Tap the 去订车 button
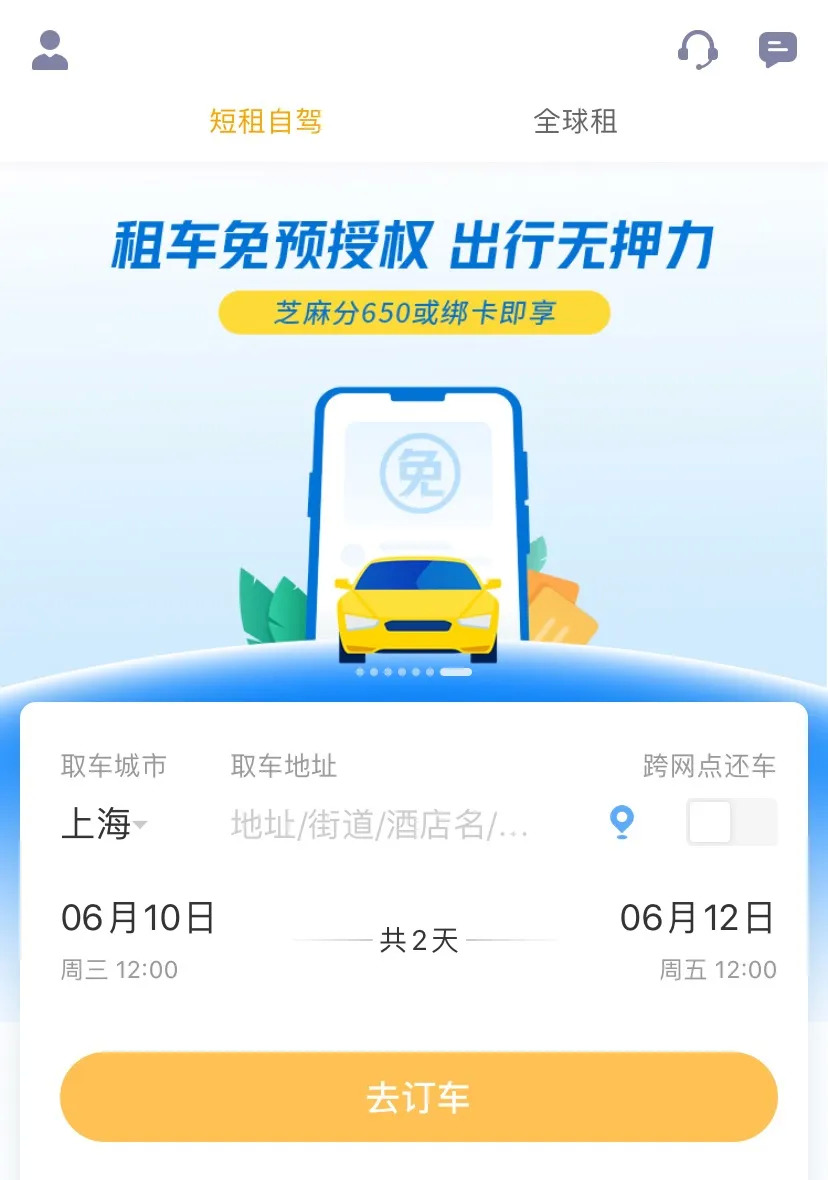The image size is (828, 1180). (419, 1096)
